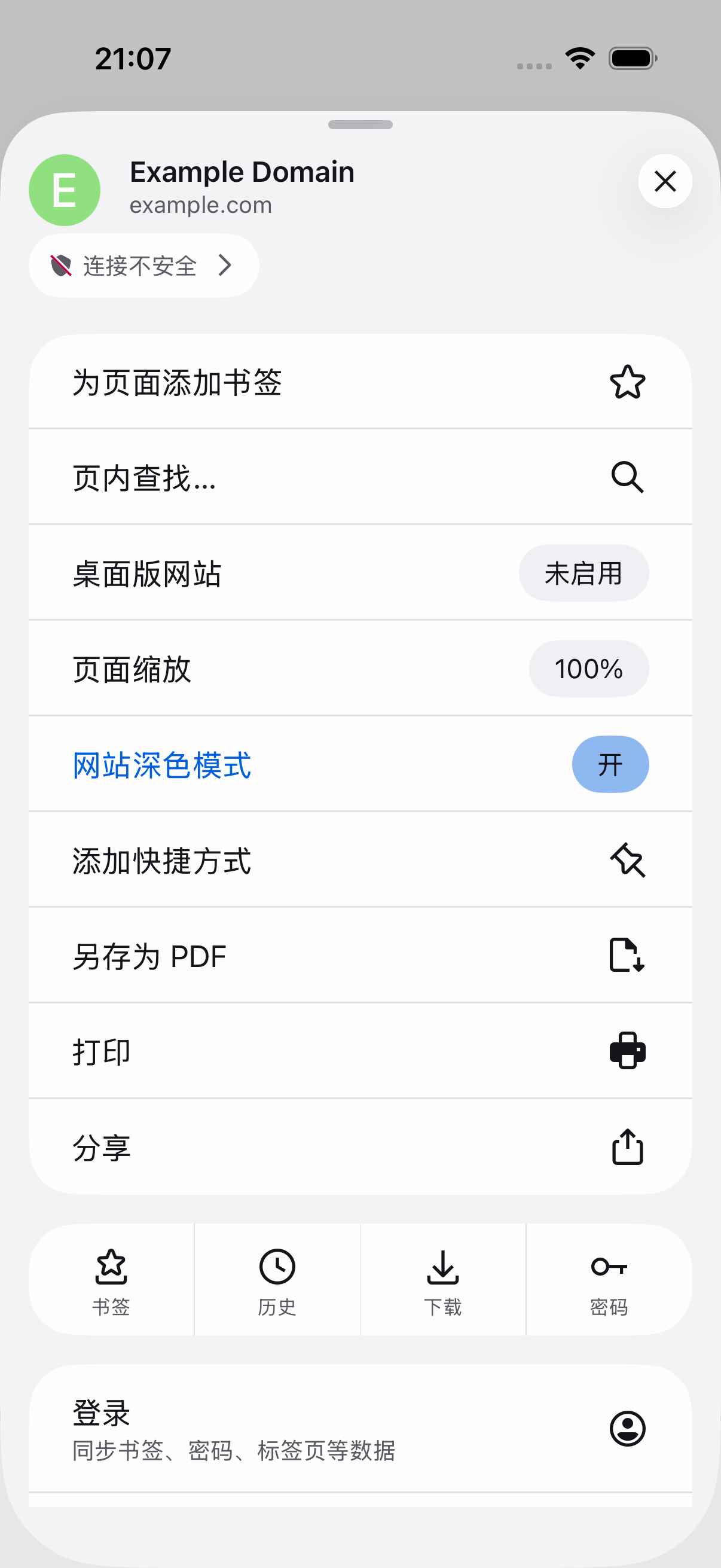Tap 为页面添加书签 to bookmark page

(360, 382)
